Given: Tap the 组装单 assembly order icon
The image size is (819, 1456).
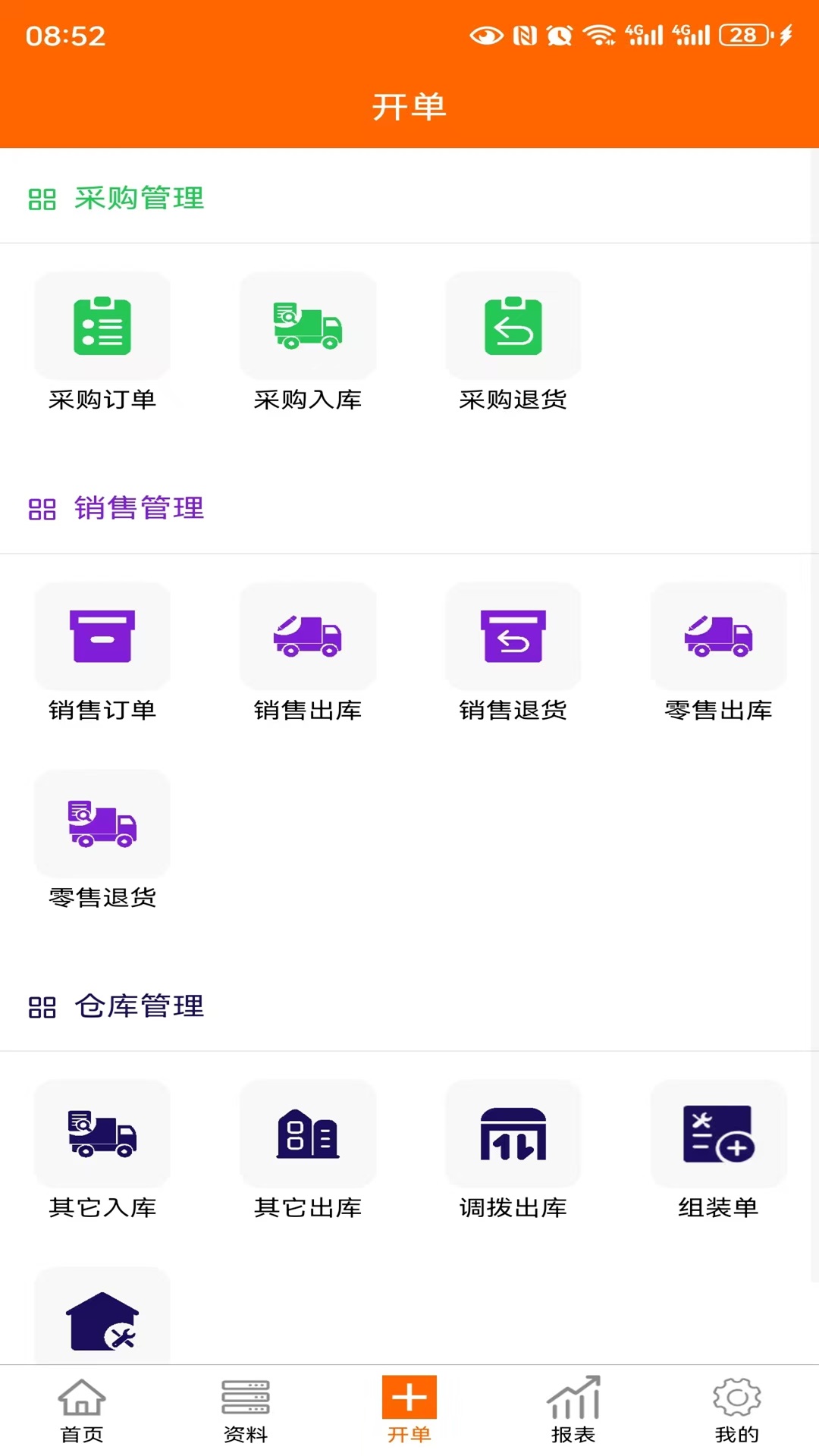Looking at the screenshot, I should pos(719,1134).
